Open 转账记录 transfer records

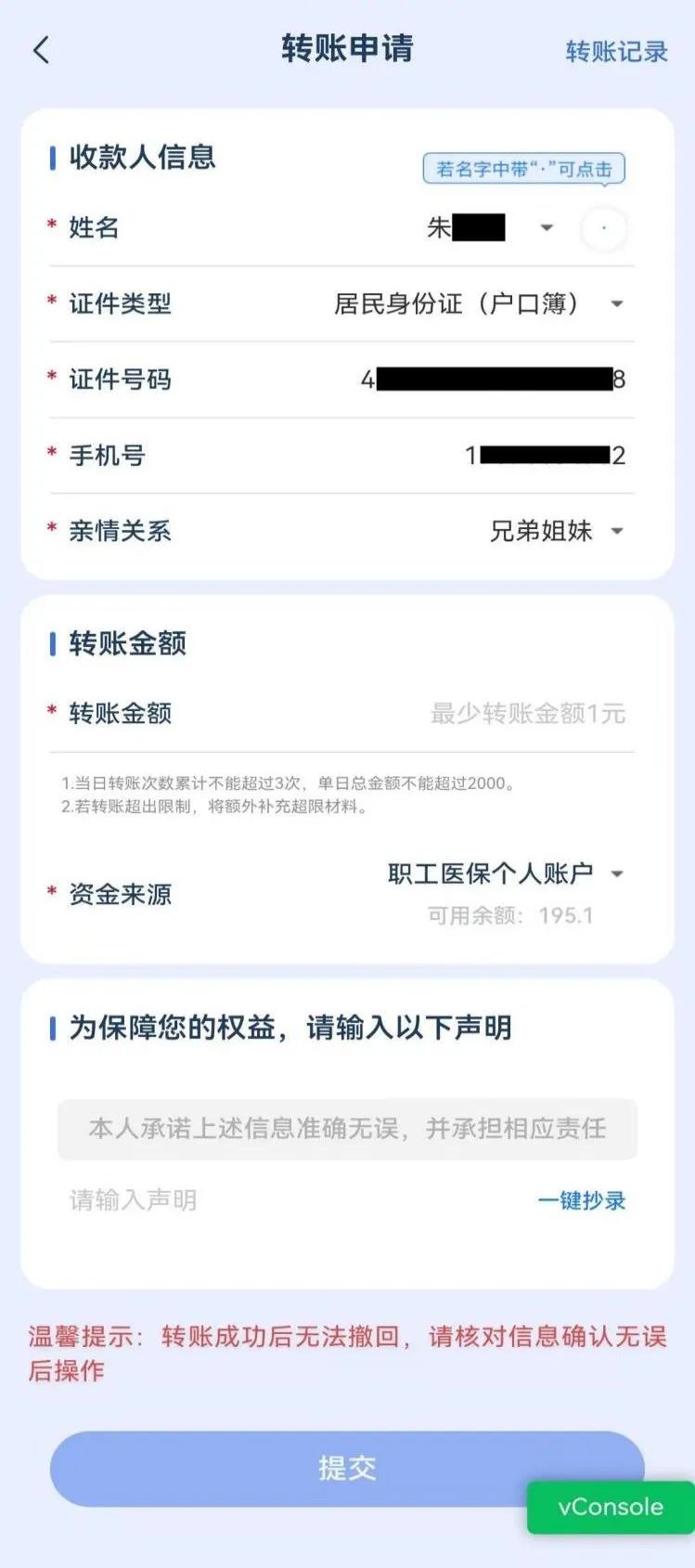pos(616,52)
